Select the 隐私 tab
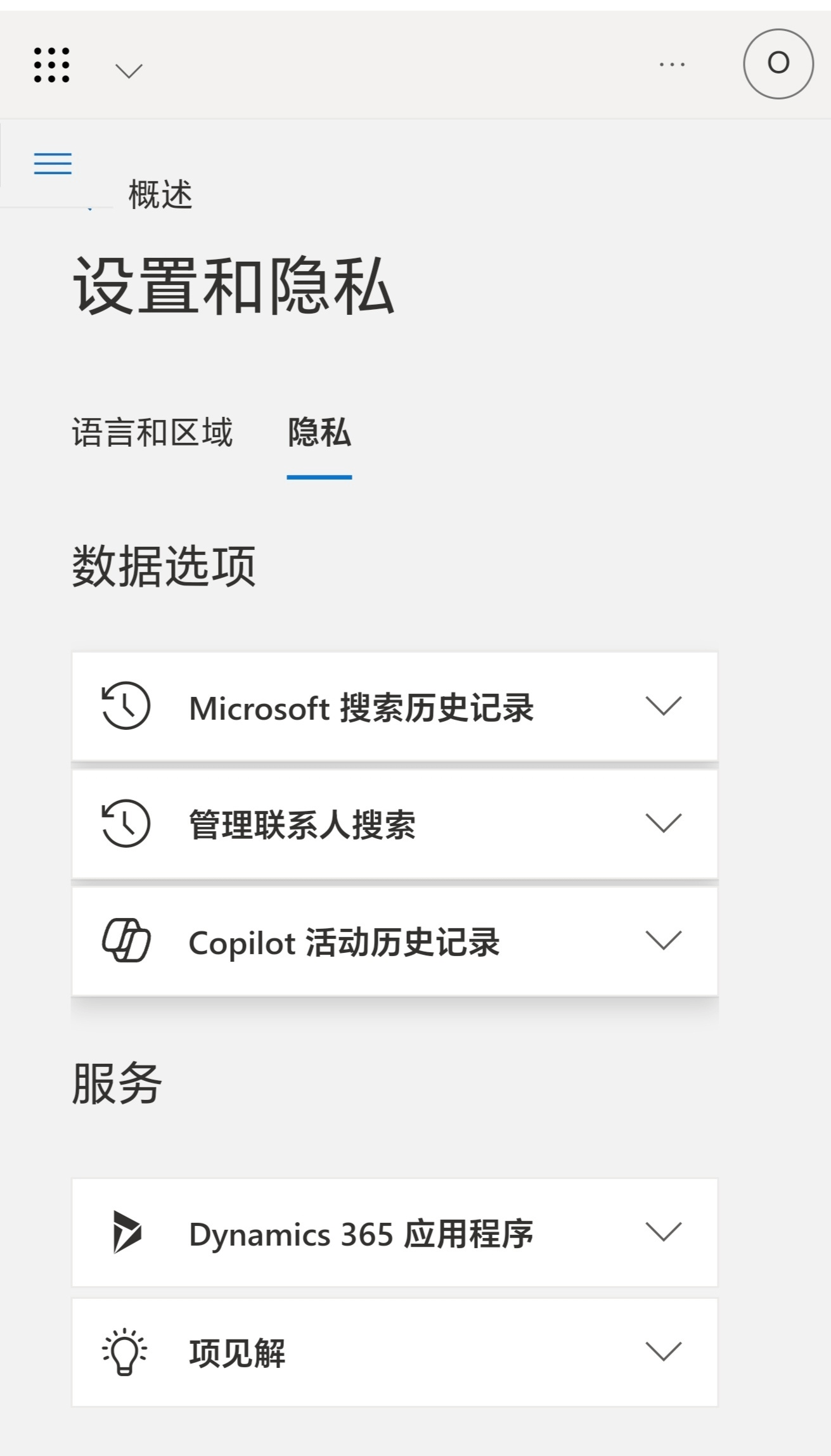831x1456 pixels. (319, 433)
